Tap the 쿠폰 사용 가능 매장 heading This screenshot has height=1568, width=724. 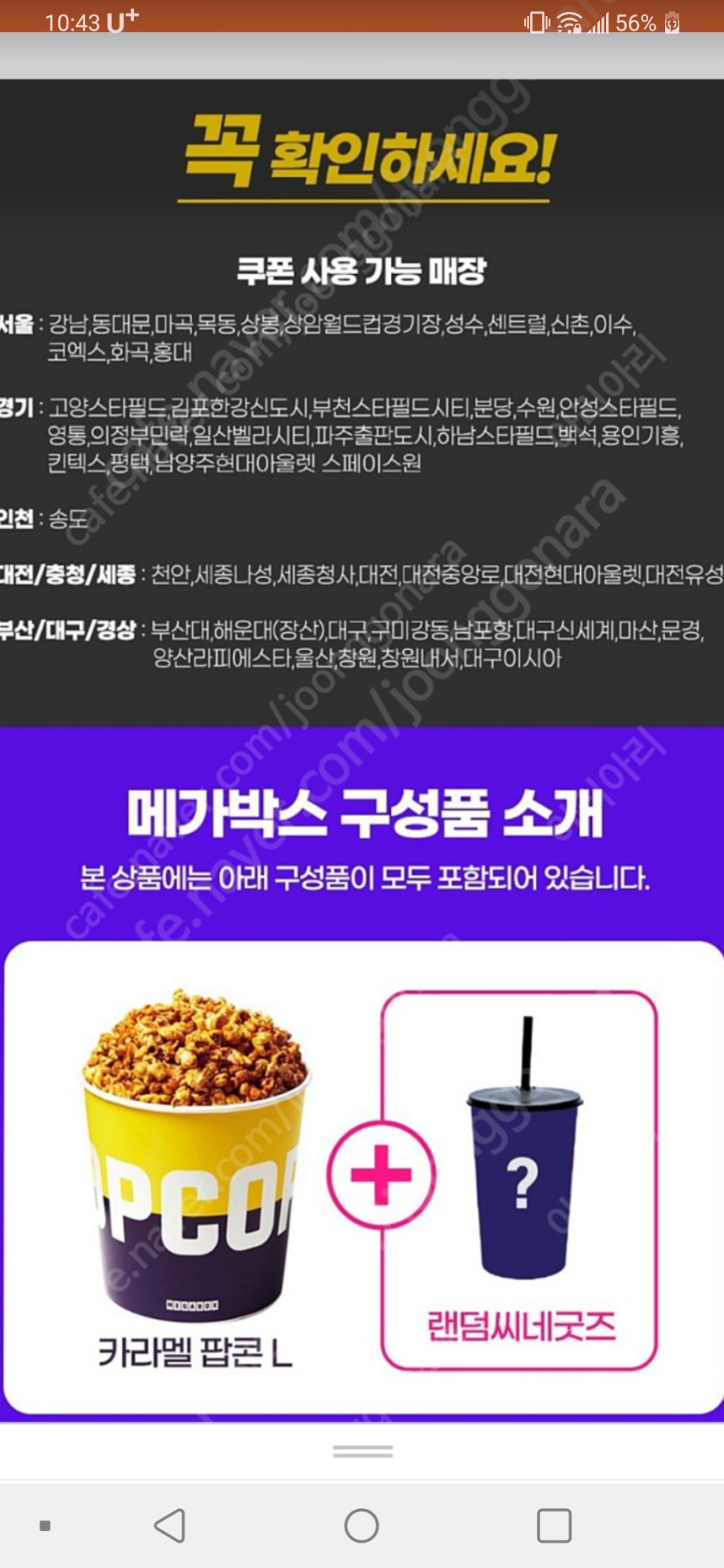click(x=362, y=267)
